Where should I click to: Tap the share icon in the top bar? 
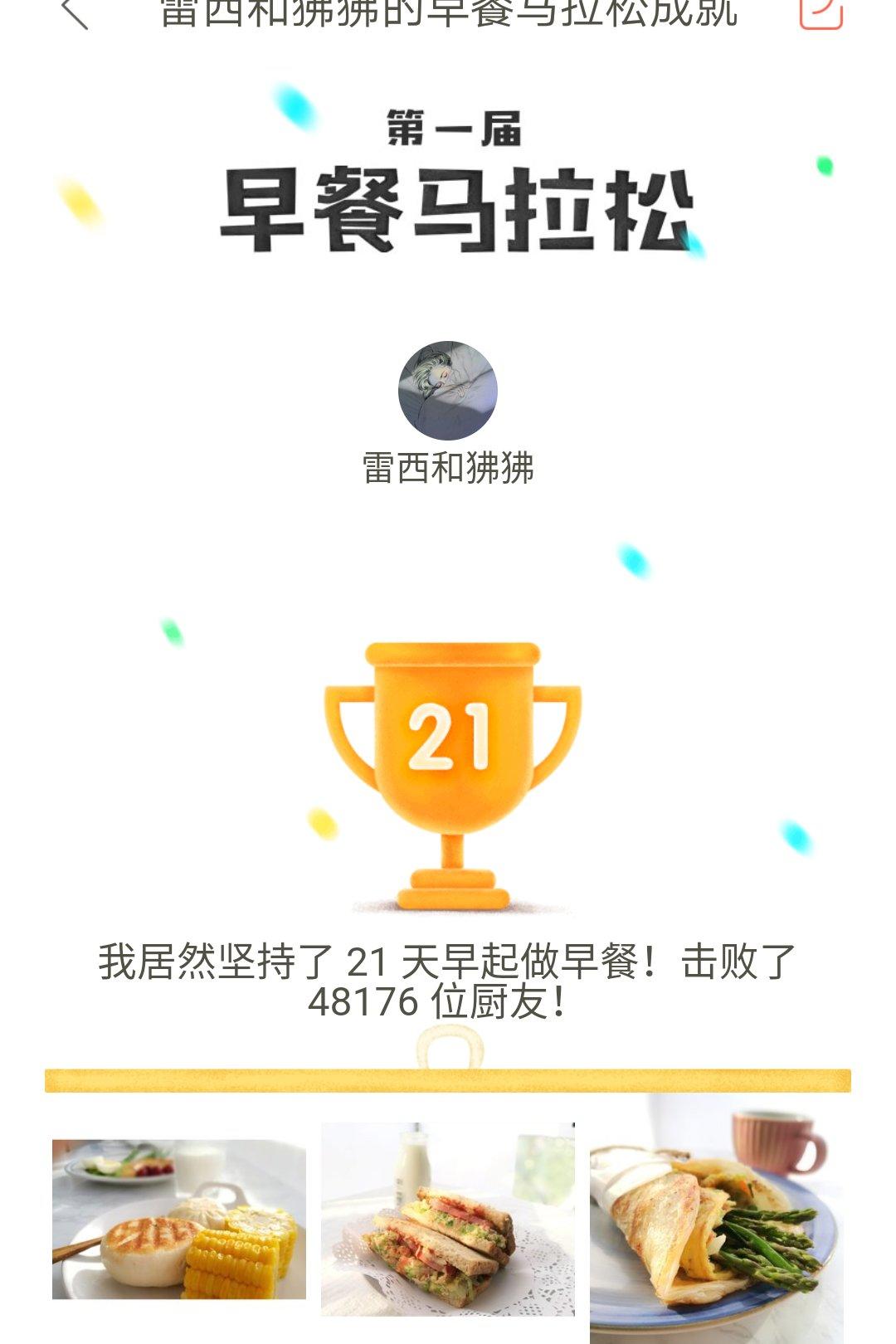click(x=821, y=12)
